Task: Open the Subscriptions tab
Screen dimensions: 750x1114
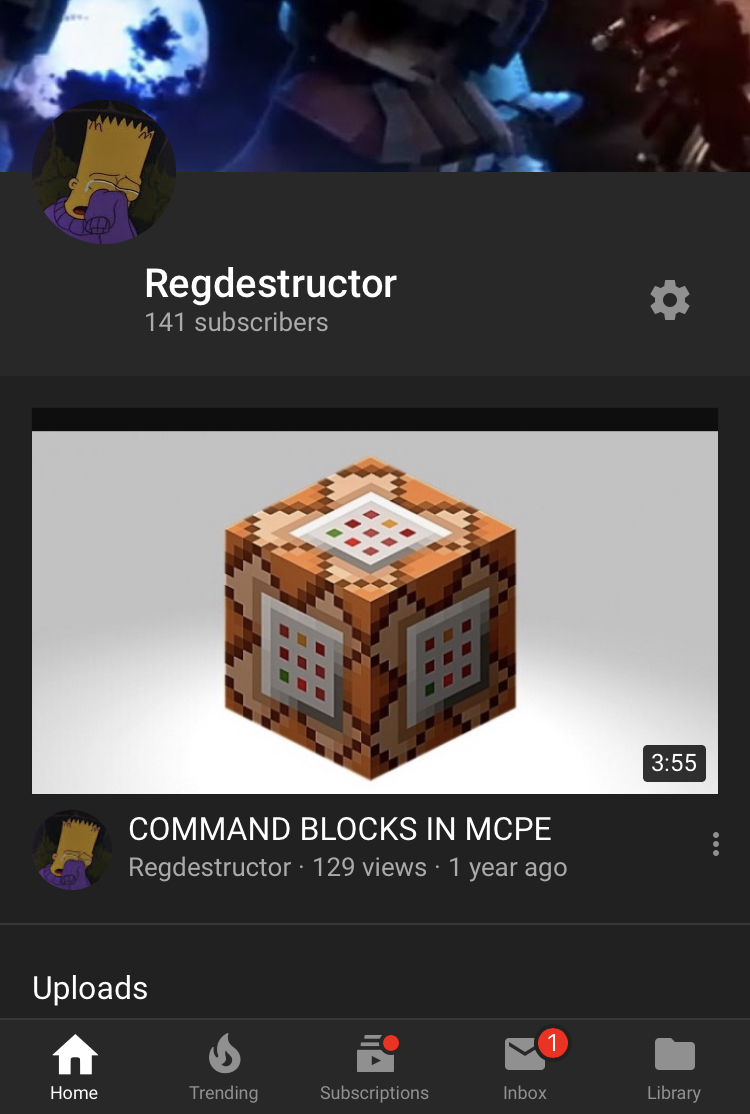Action: pos(374,1067)
